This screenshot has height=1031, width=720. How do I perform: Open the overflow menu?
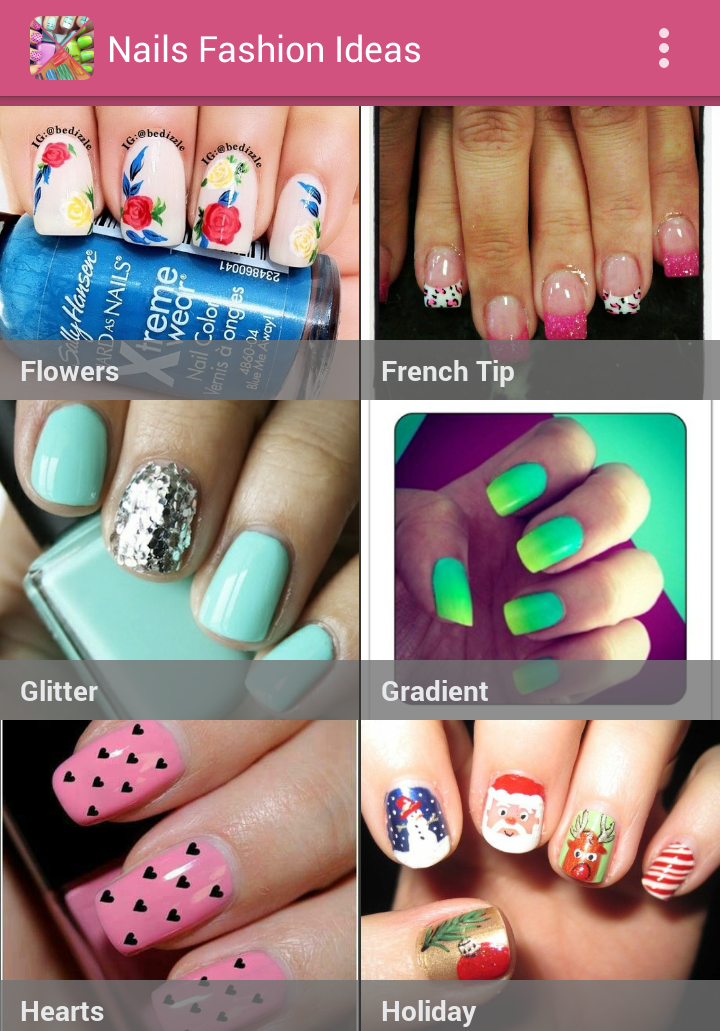click(x=664, y=48)
